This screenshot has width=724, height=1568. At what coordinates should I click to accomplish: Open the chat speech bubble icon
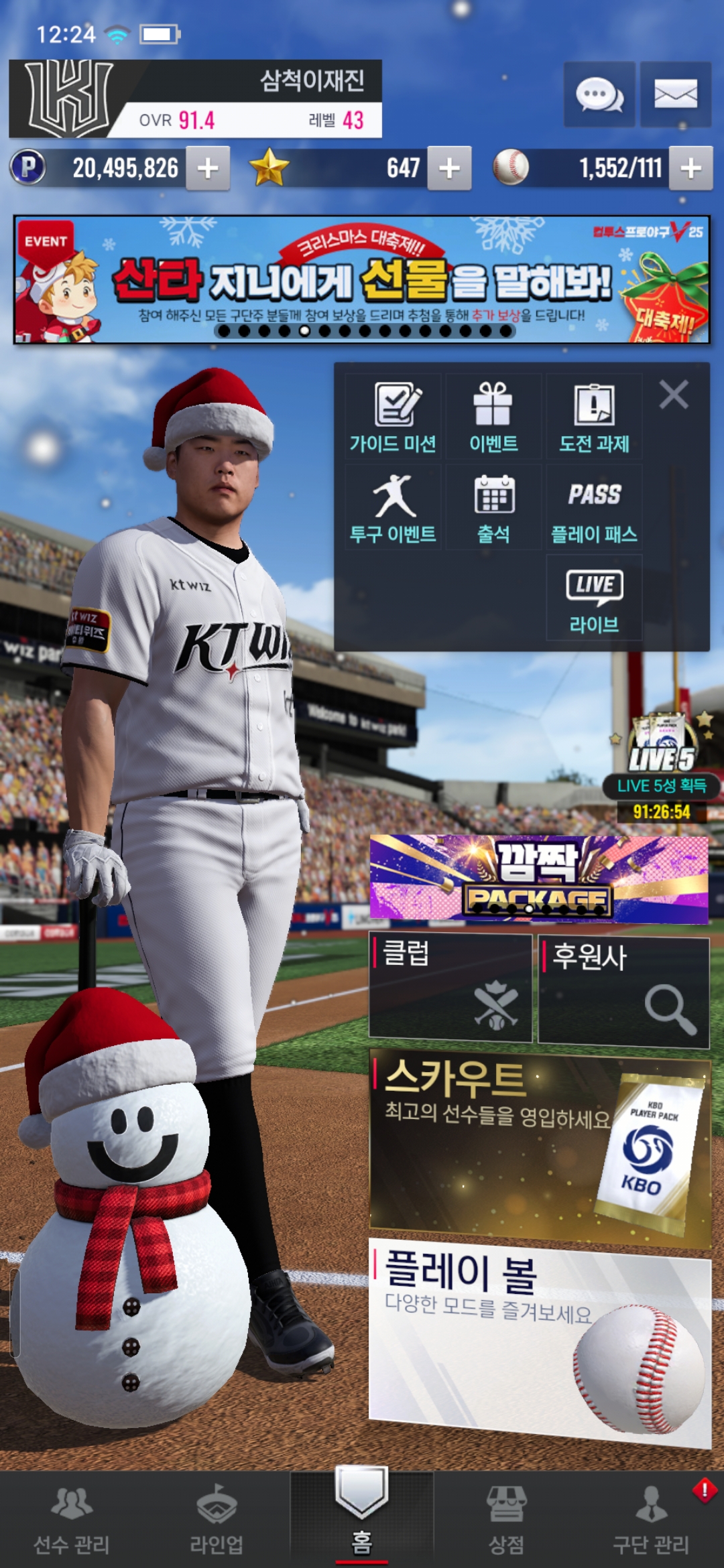pos(599,94)
